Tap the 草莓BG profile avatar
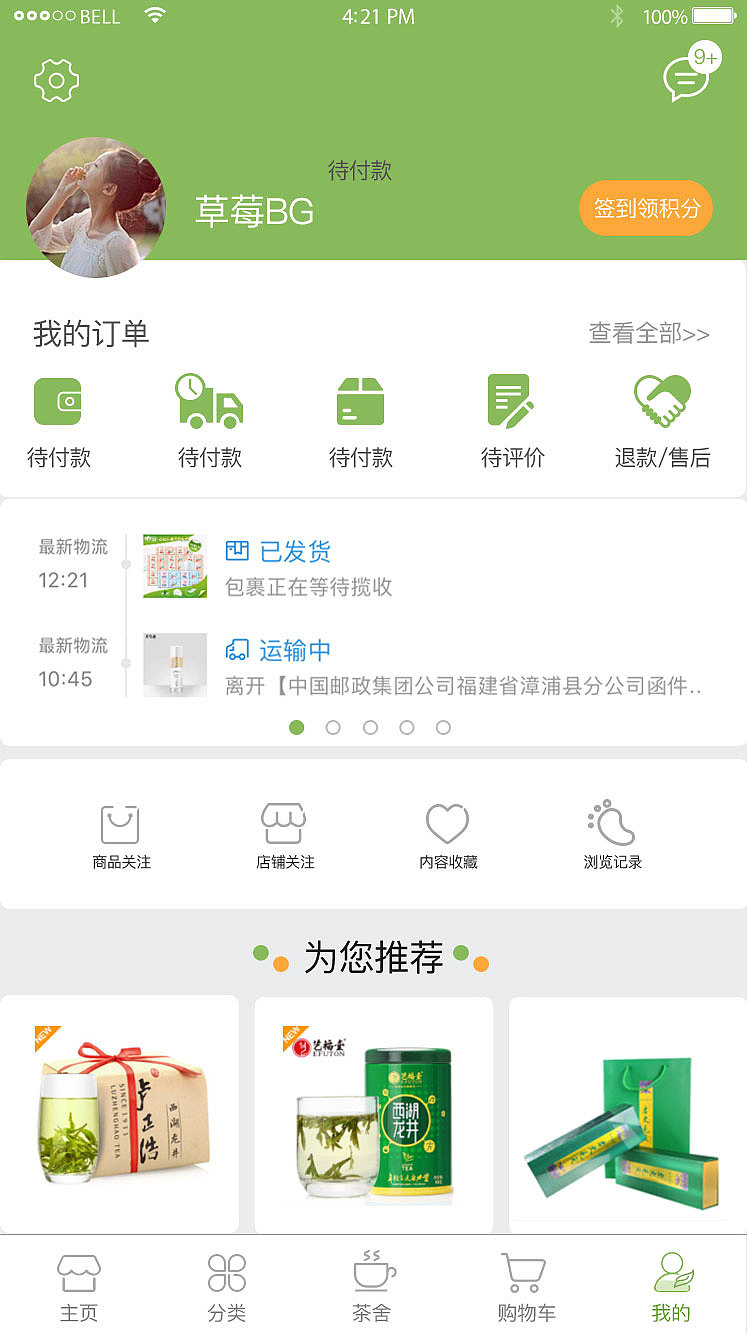This screenshot has height=1334, width=747. [96, 206]
